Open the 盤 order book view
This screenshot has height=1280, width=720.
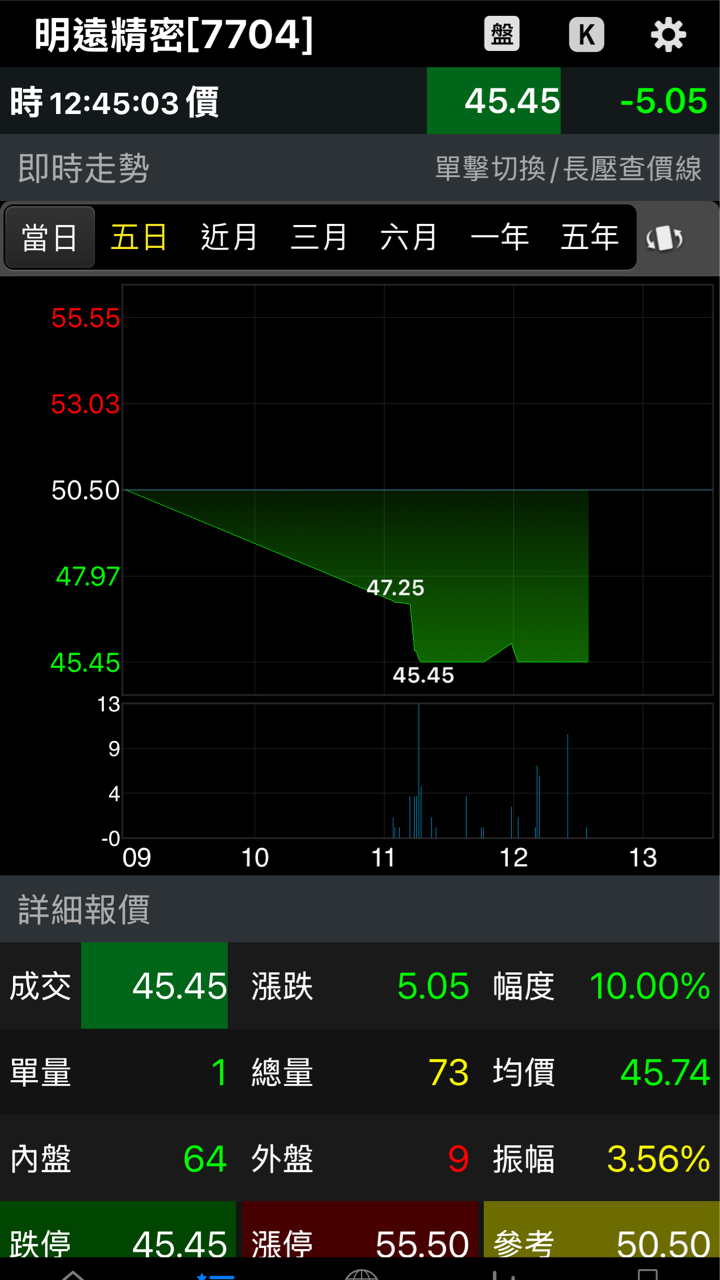502,35
